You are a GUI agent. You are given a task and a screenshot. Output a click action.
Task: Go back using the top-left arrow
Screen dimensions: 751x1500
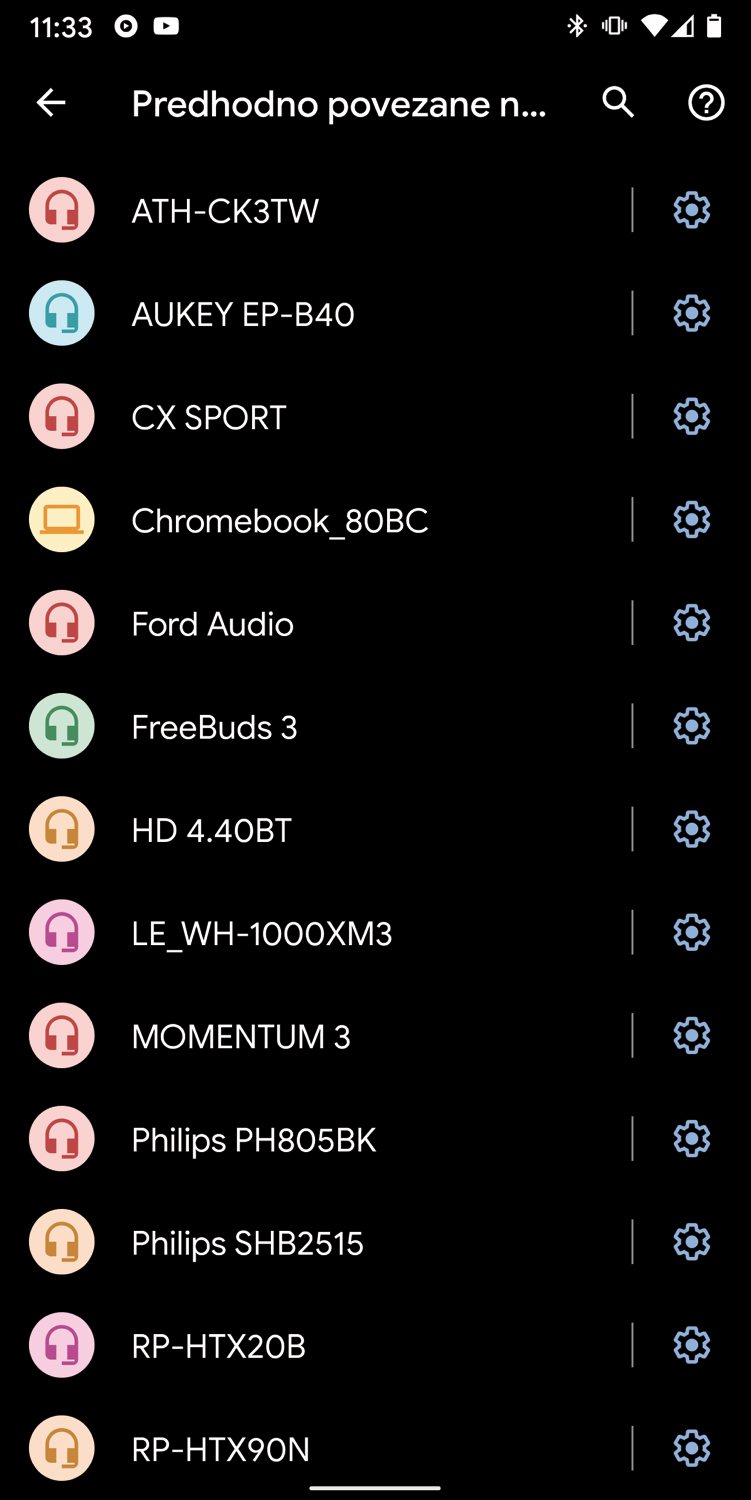pyautogui.click(x=51, y=102)
